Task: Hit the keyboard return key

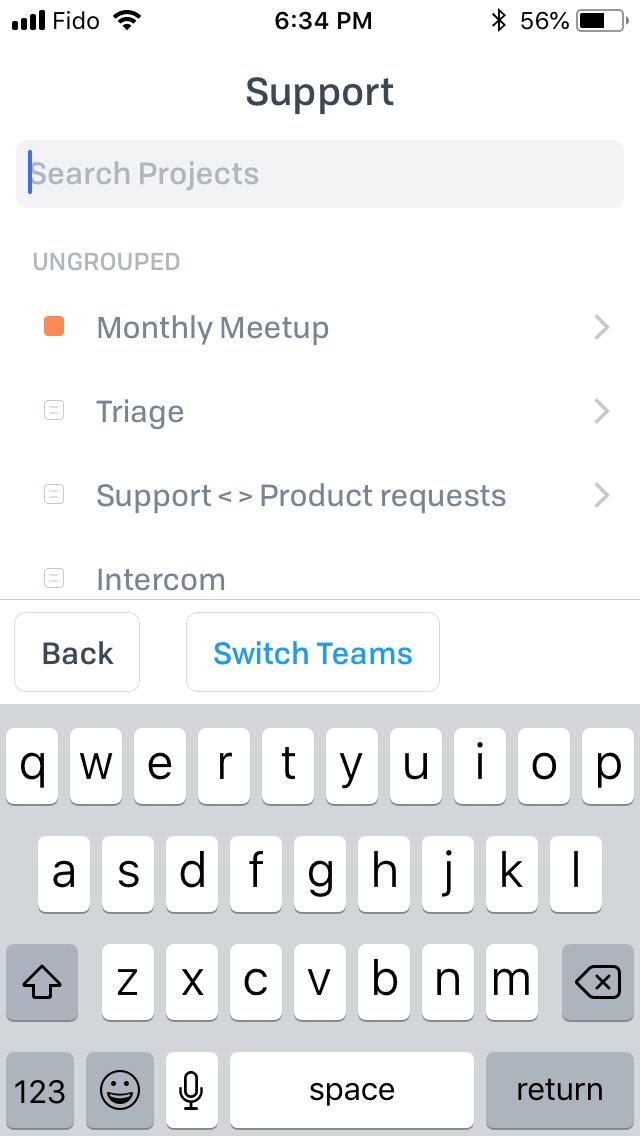Action: [560, 1090]
